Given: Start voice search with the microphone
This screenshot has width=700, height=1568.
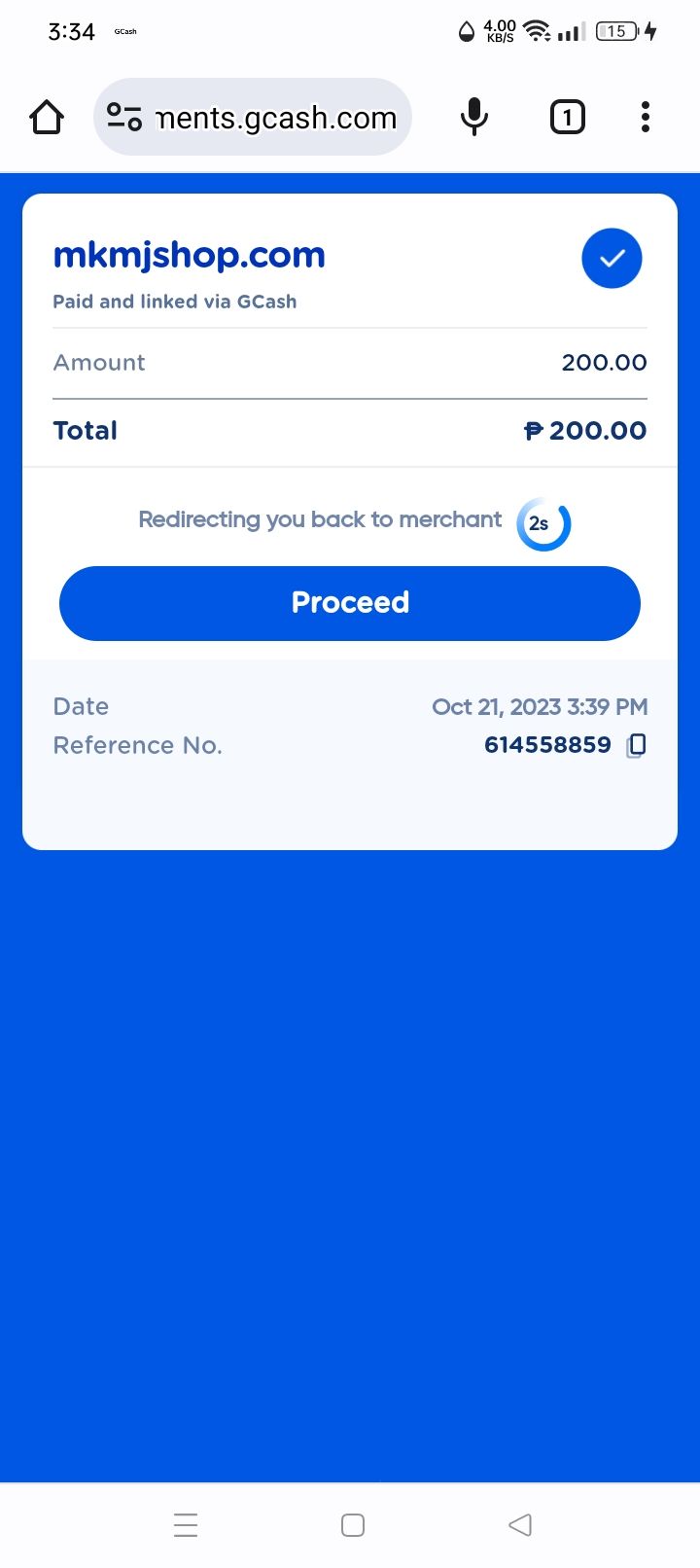Looking at the screenshot, I should click(x=473, y=117).
